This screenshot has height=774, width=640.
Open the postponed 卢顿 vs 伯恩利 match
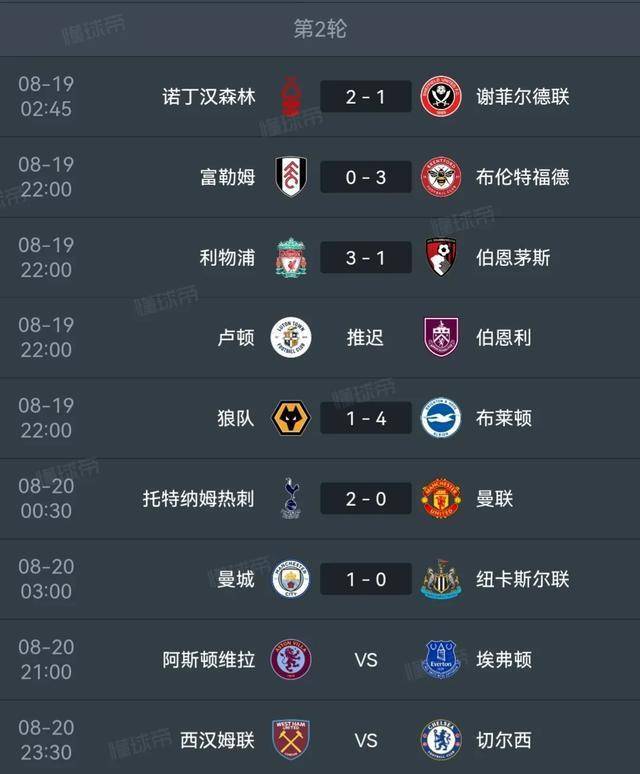point(365,338)
